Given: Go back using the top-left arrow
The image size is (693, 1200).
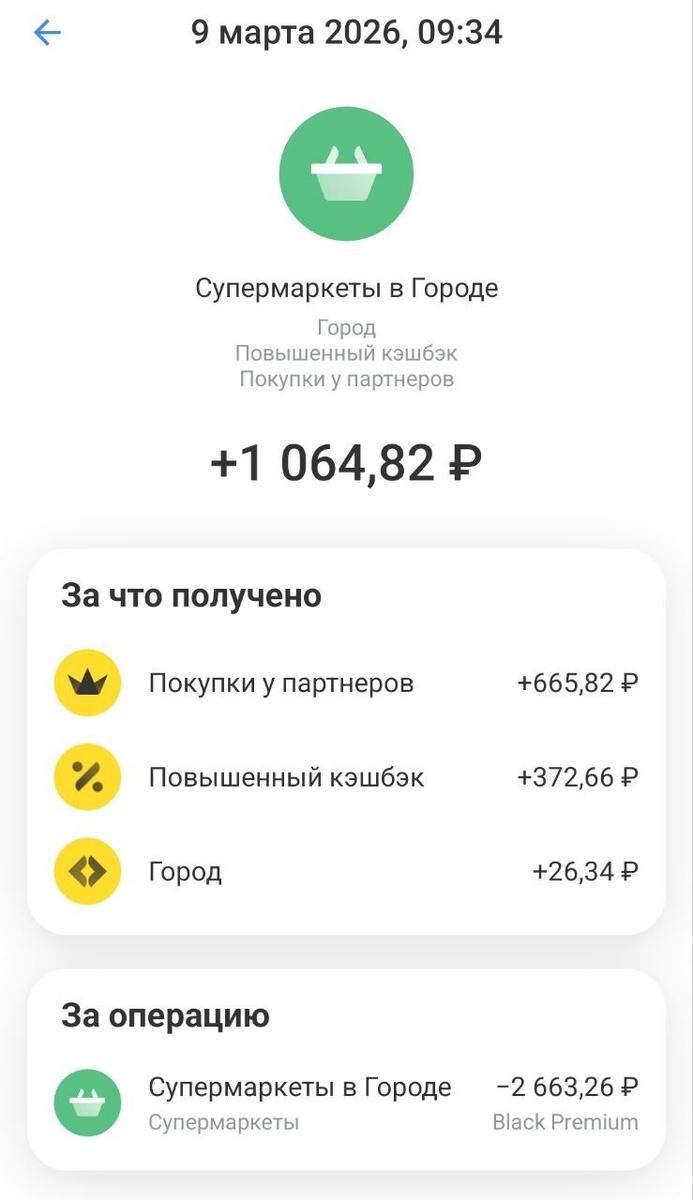Looking at the screenshot, I should 47,33.
